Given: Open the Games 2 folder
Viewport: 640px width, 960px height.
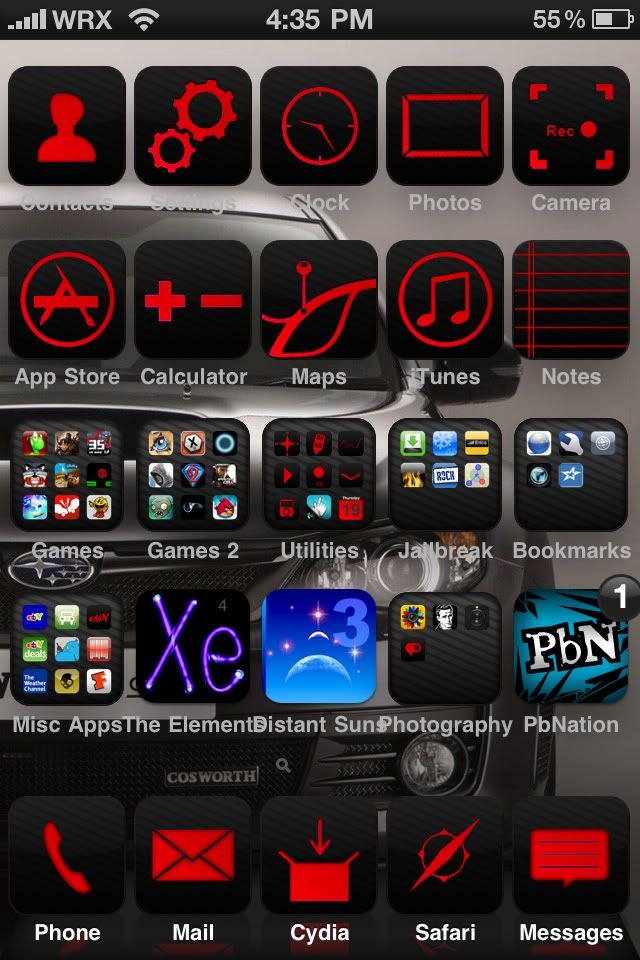Looking at the screenshot, I should tap(193, 474).
